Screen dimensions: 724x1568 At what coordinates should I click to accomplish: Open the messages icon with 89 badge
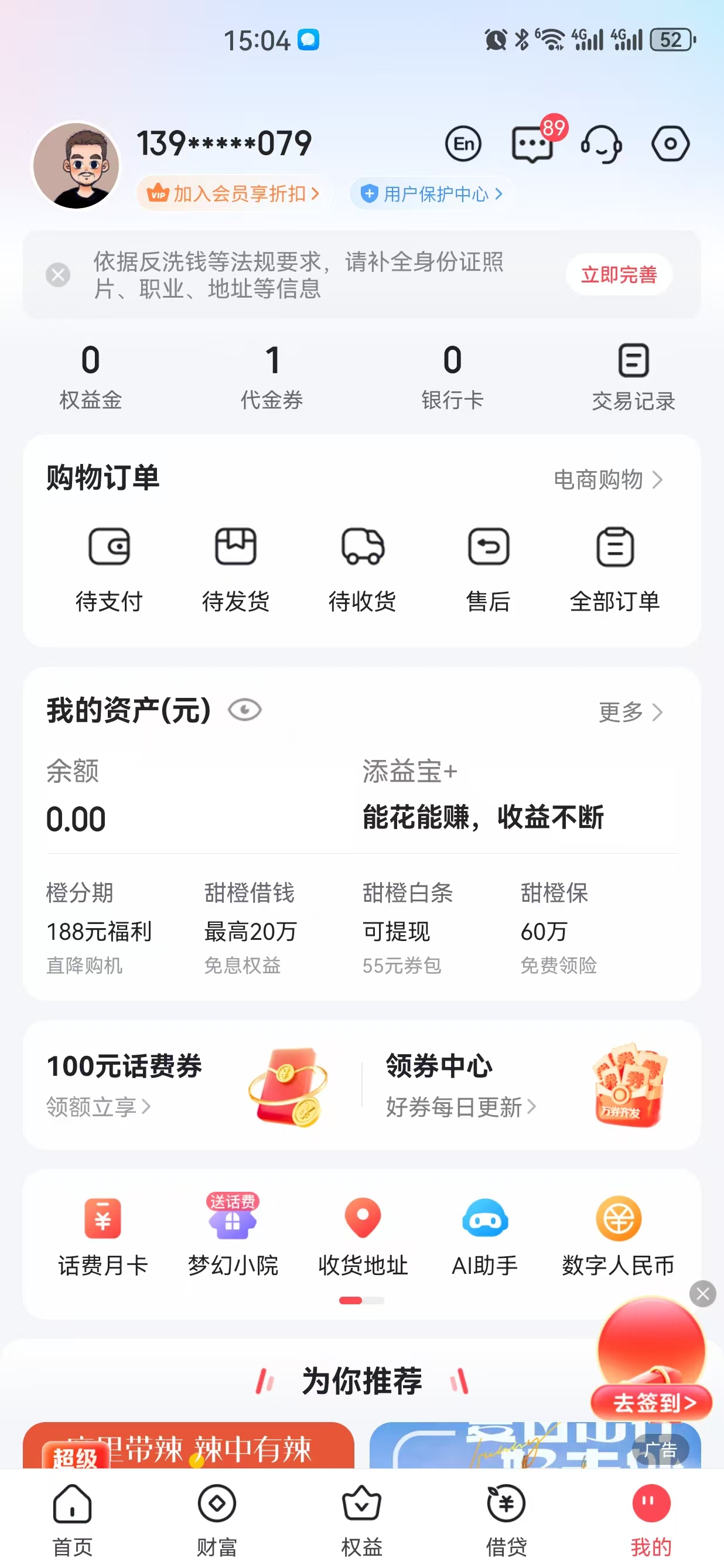click(x=533, y=144)
